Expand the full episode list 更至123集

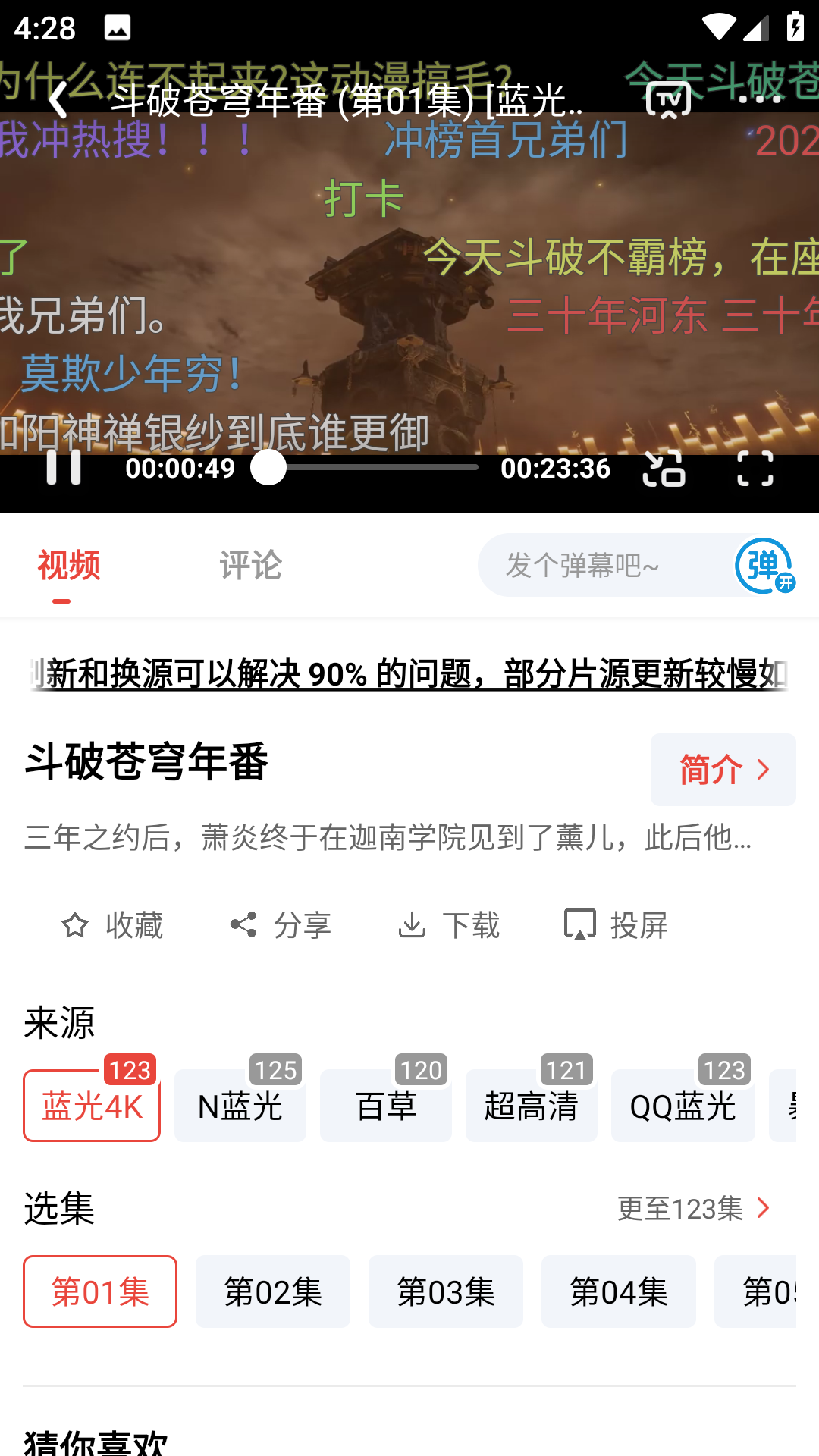click(694, 1209)
